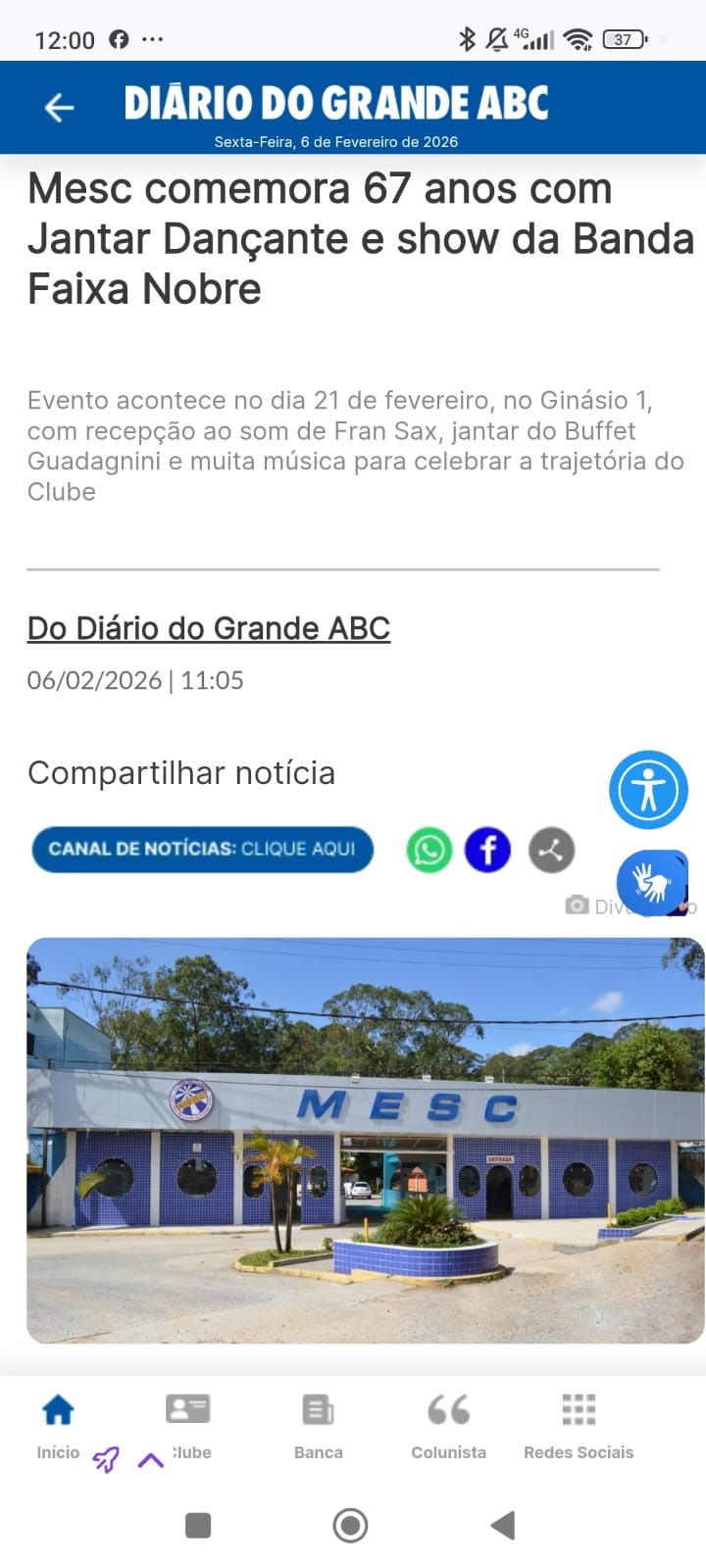Open the Redes Sociais tab
706x1568 pixels.
click(579, 1424)
